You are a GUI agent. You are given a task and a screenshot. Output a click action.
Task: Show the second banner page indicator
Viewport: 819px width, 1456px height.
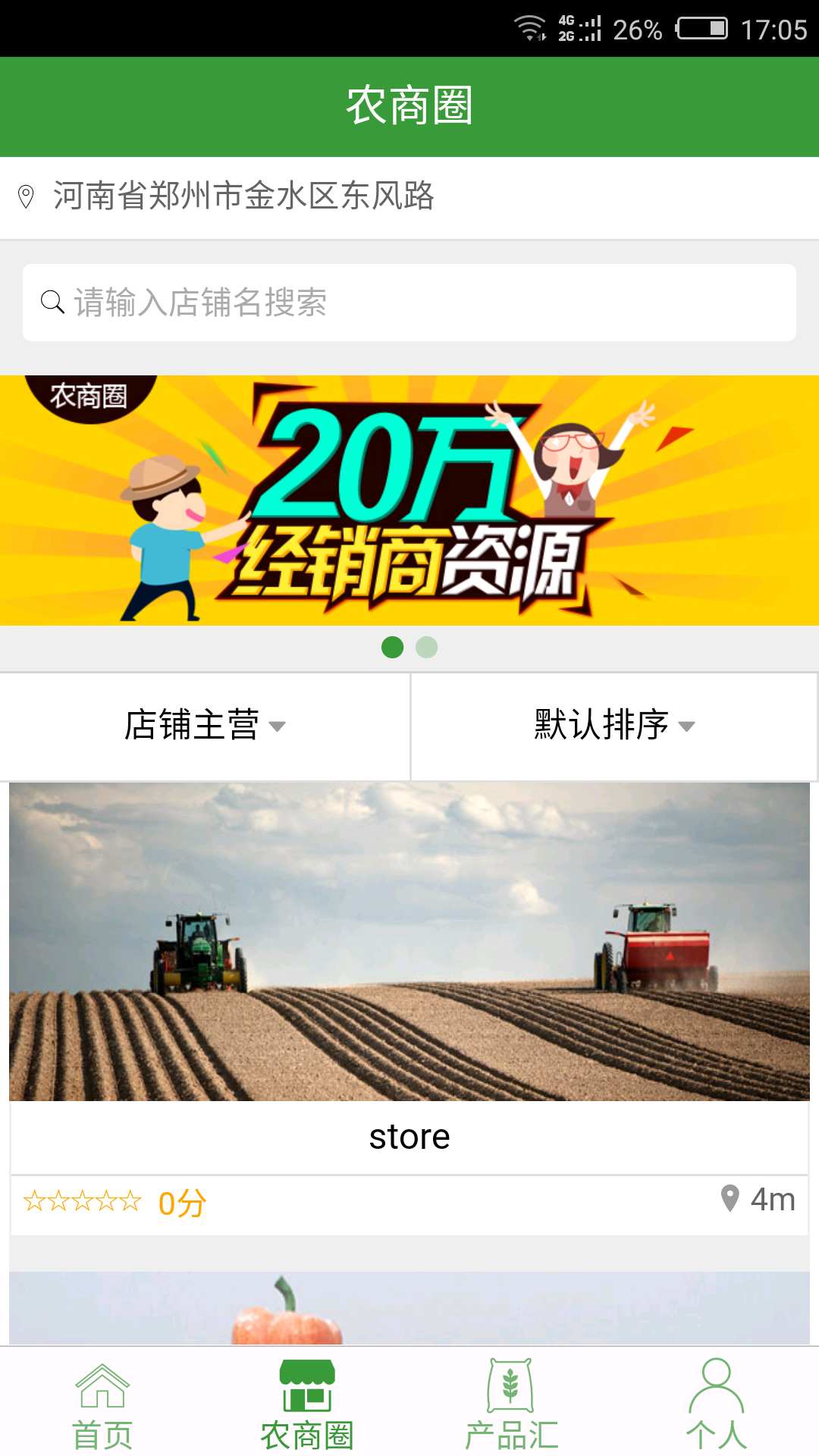[427, 648]
